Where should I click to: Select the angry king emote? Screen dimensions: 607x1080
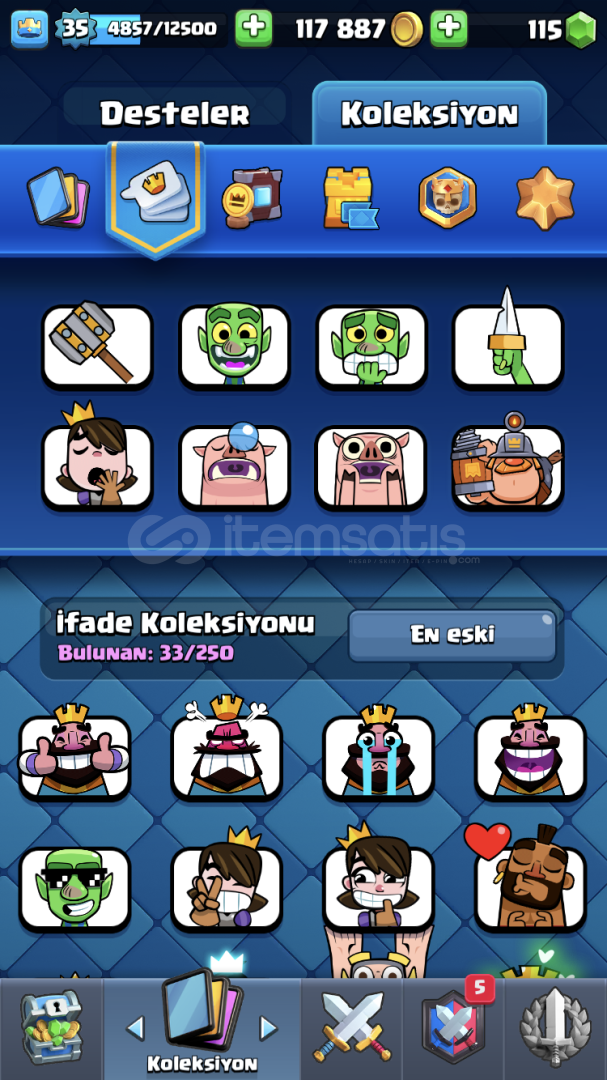click(226, 757)
